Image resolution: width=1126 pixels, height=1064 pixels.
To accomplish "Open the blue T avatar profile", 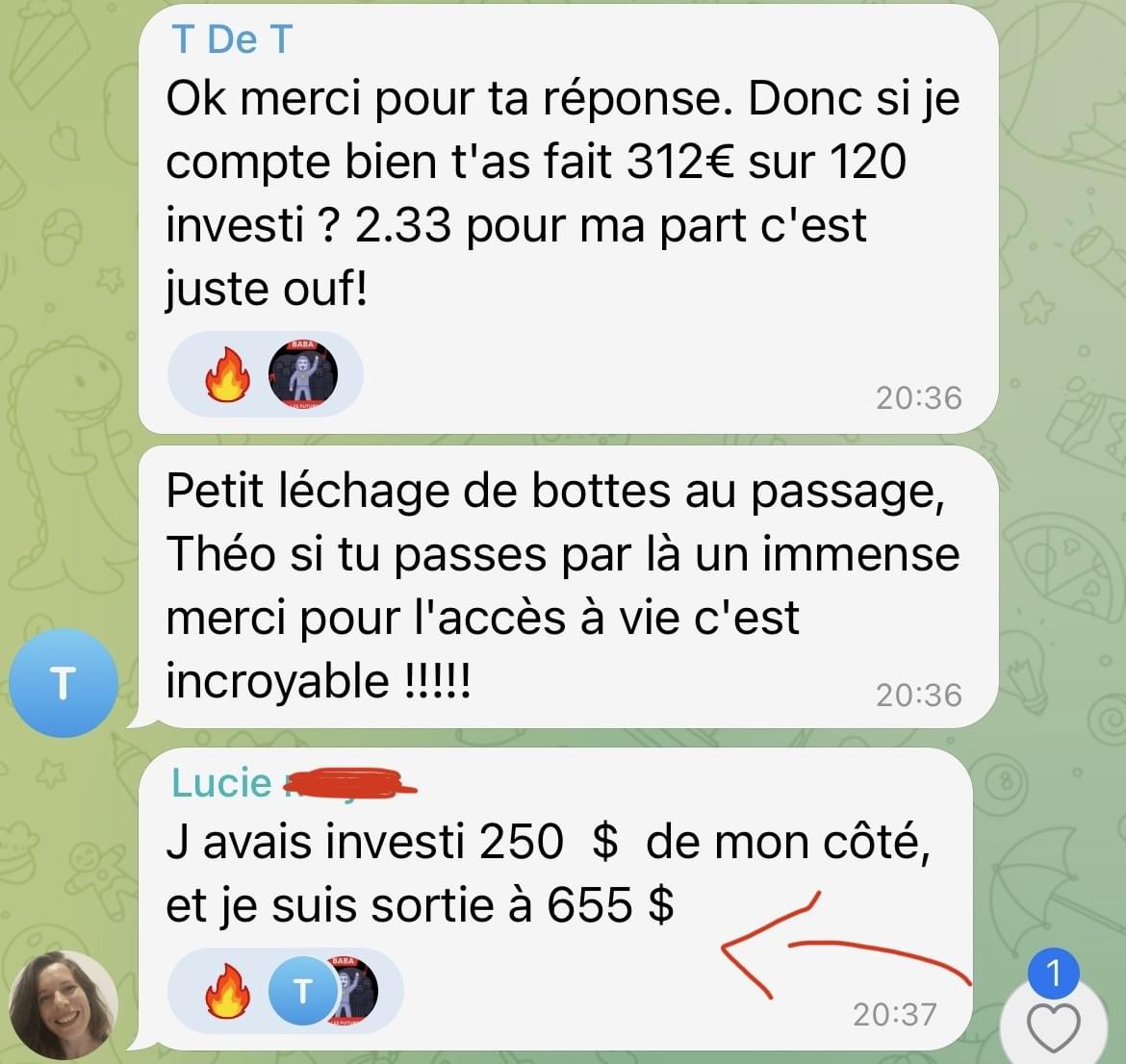I will [64, 683].
